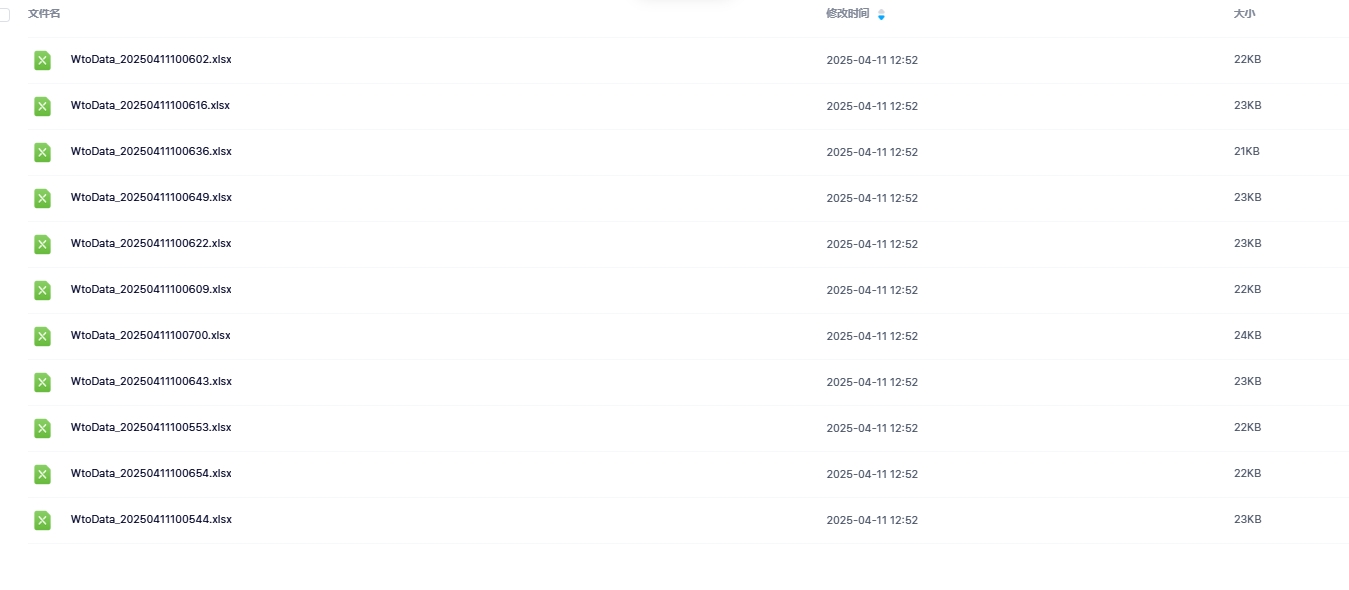The height and width of the screenshot is (590, 1349).
Task: Sort the list by 大小
Action: click(1244, 14)
